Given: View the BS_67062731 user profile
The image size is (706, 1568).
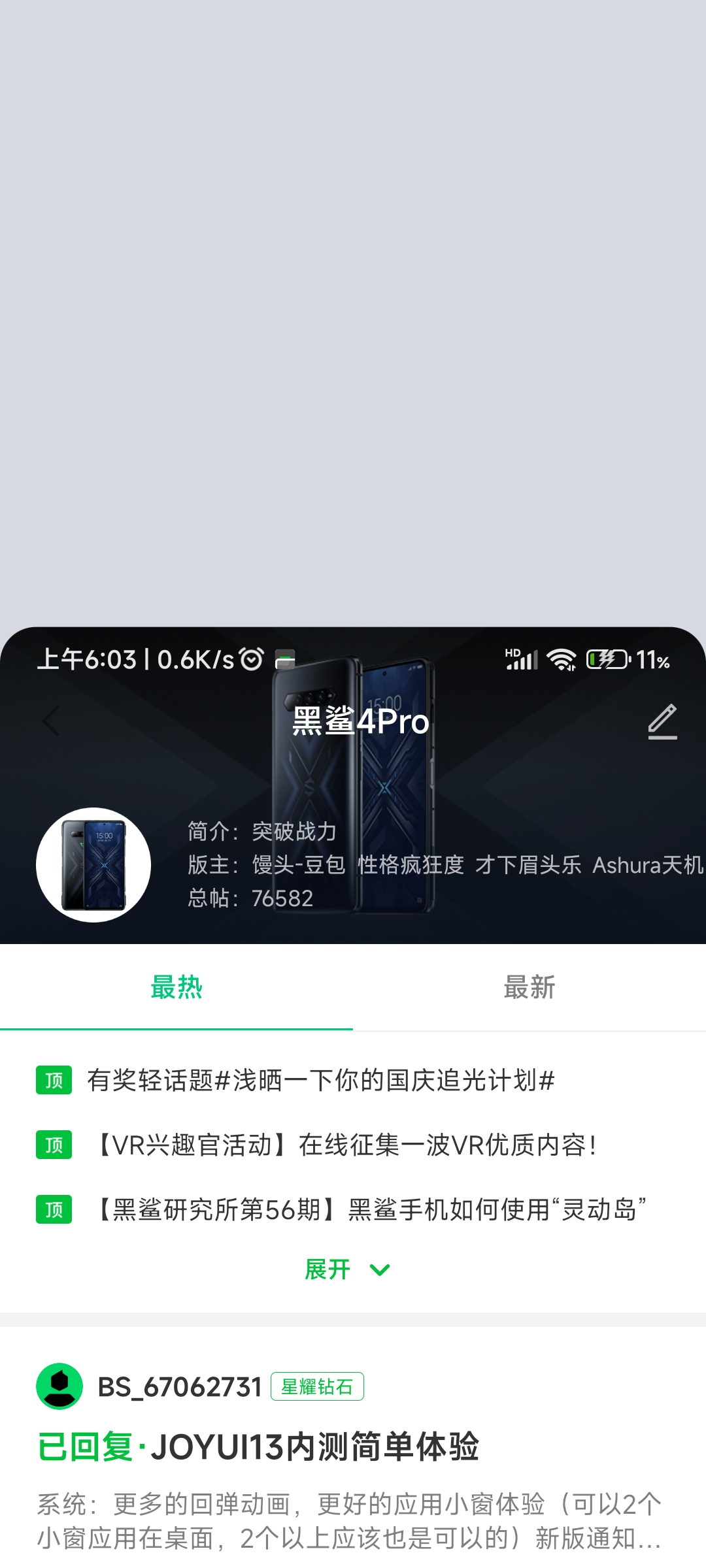Looking at the screenshot, I should (x=179, y=1387).
